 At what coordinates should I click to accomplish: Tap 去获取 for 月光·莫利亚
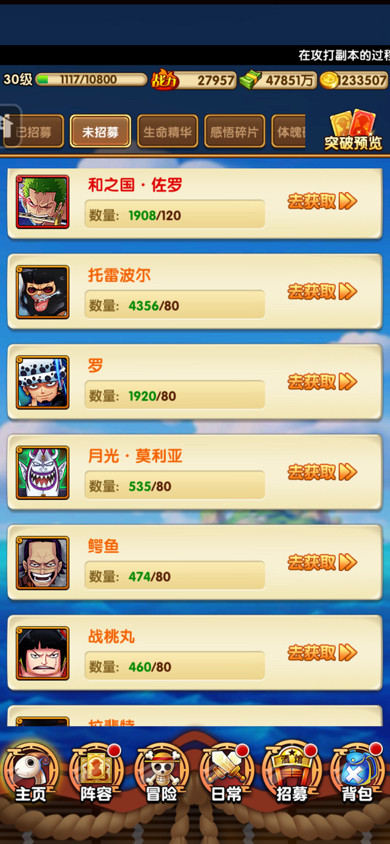tap(322, 473)
